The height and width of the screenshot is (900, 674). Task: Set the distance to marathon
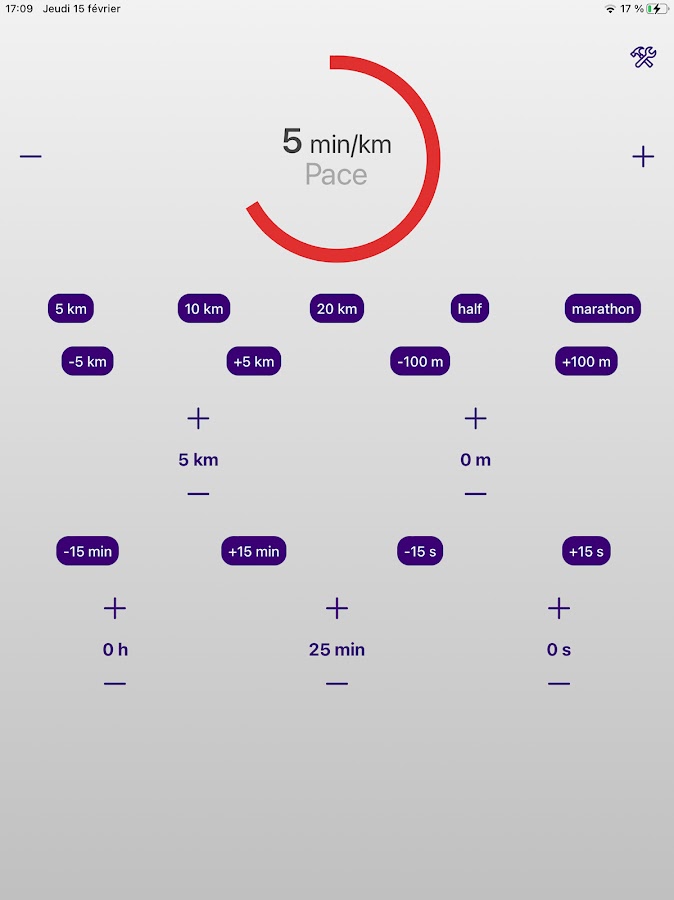602,309
